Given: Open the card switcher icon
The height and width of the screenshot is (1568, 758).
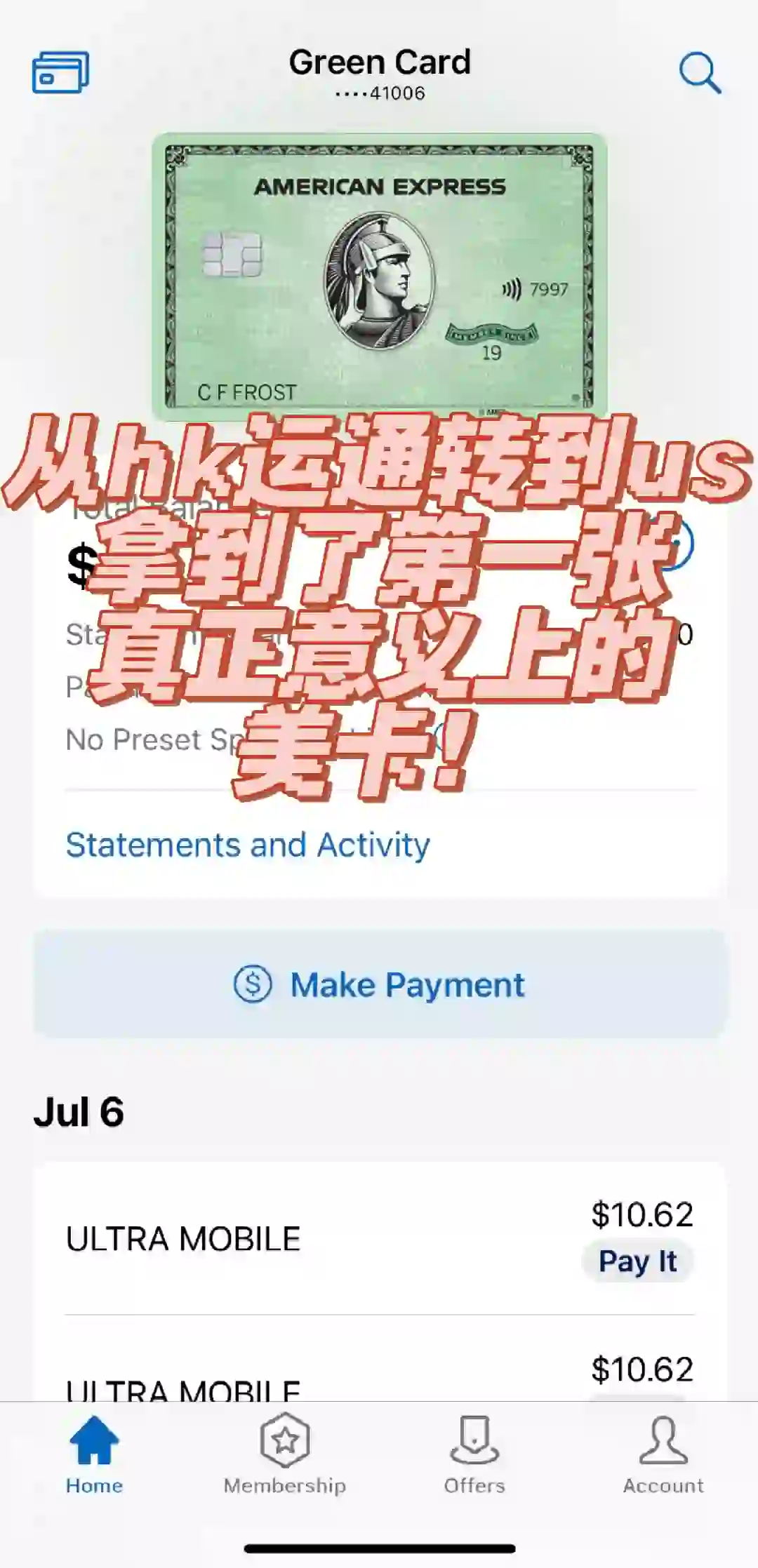Looking at the screenshot, I should [x=60, y=72].
